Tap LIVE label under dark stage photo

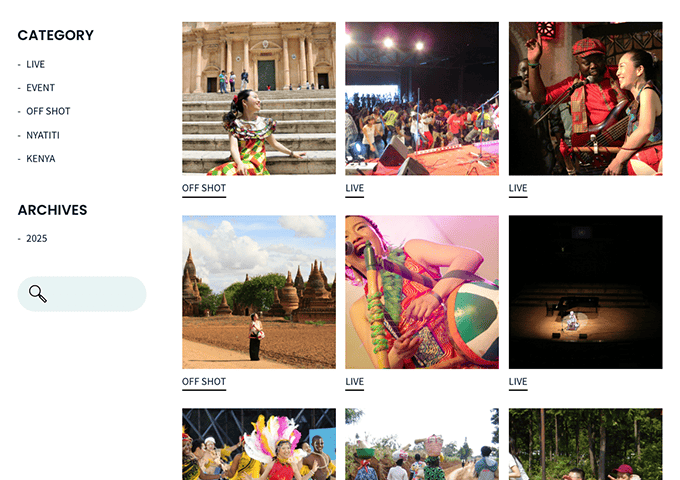click(518, 382)
